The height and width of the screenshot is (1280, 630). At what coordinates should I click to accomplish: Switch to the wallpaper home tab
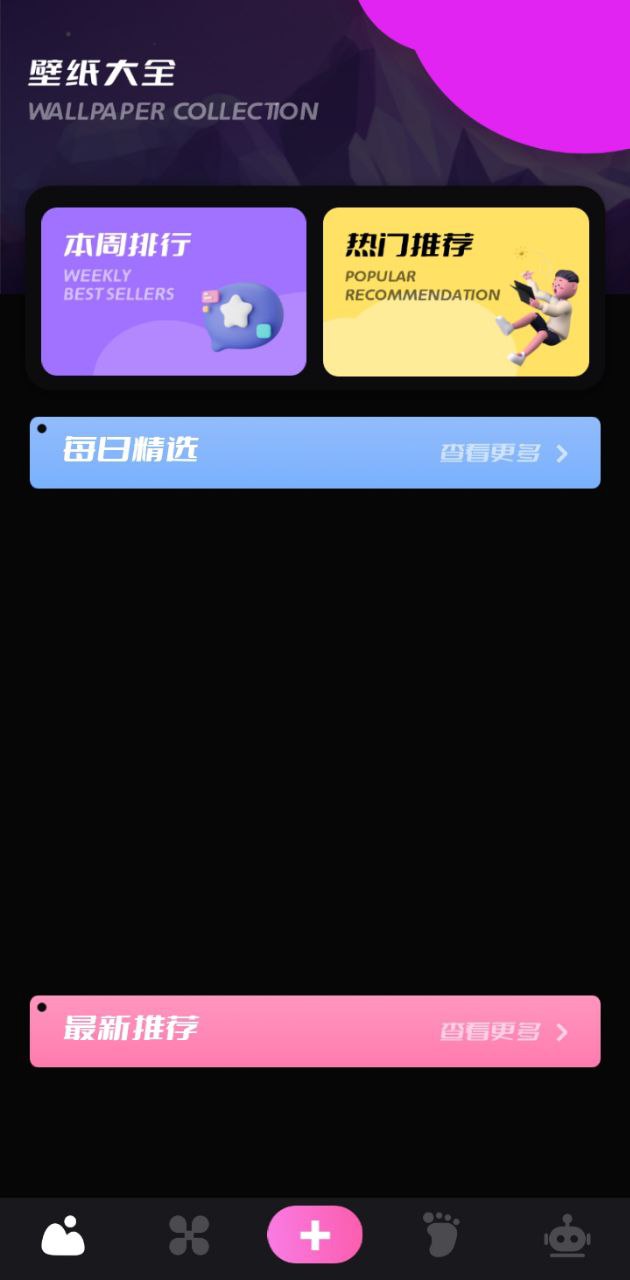click(x=63, y=1236)
